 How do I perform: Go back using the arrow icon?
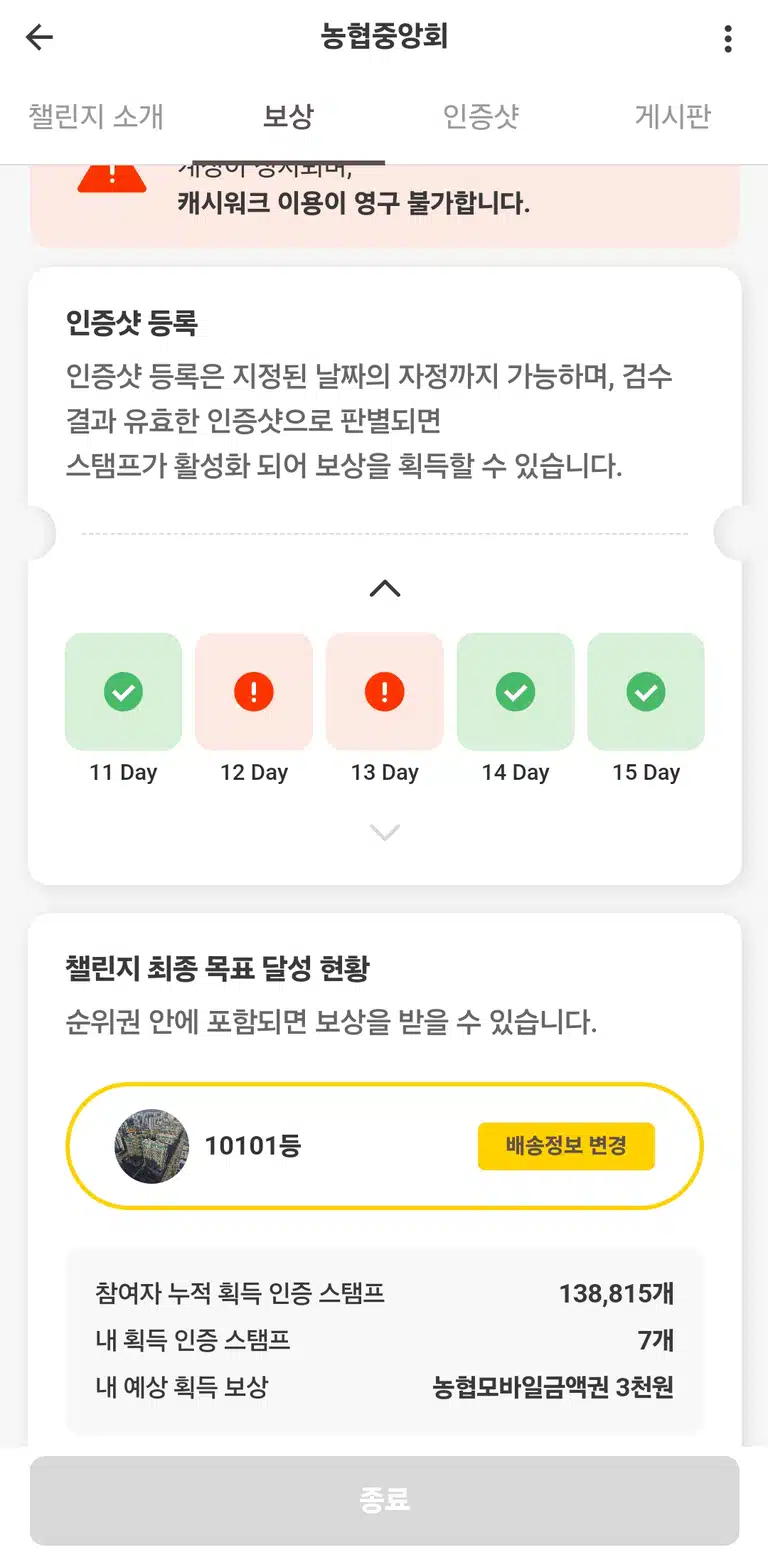[39, 38]
